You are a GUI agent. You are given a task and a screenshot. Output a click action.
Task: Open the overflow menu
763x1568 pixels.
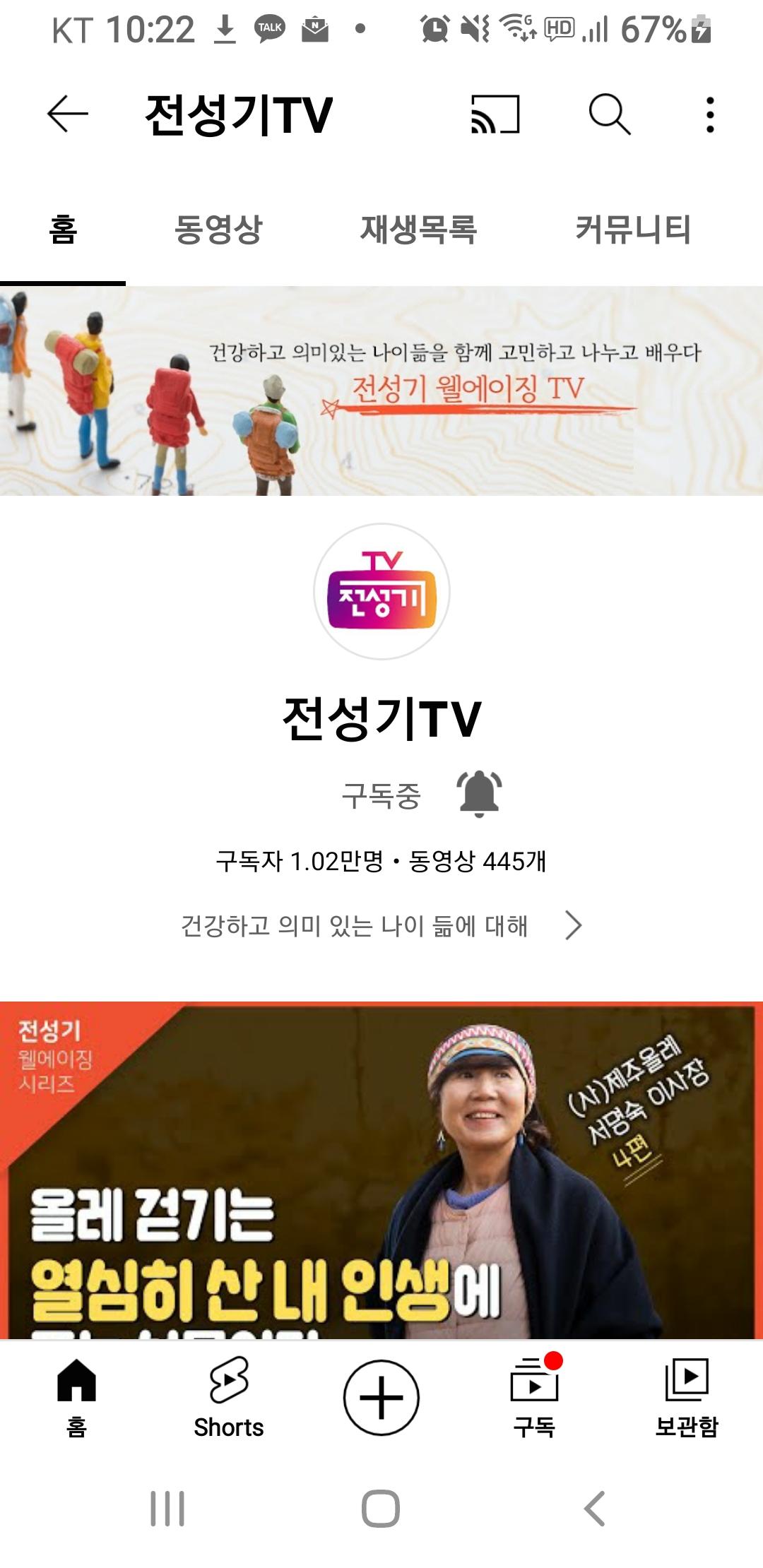pyautogui.click(x=709, y=114)
